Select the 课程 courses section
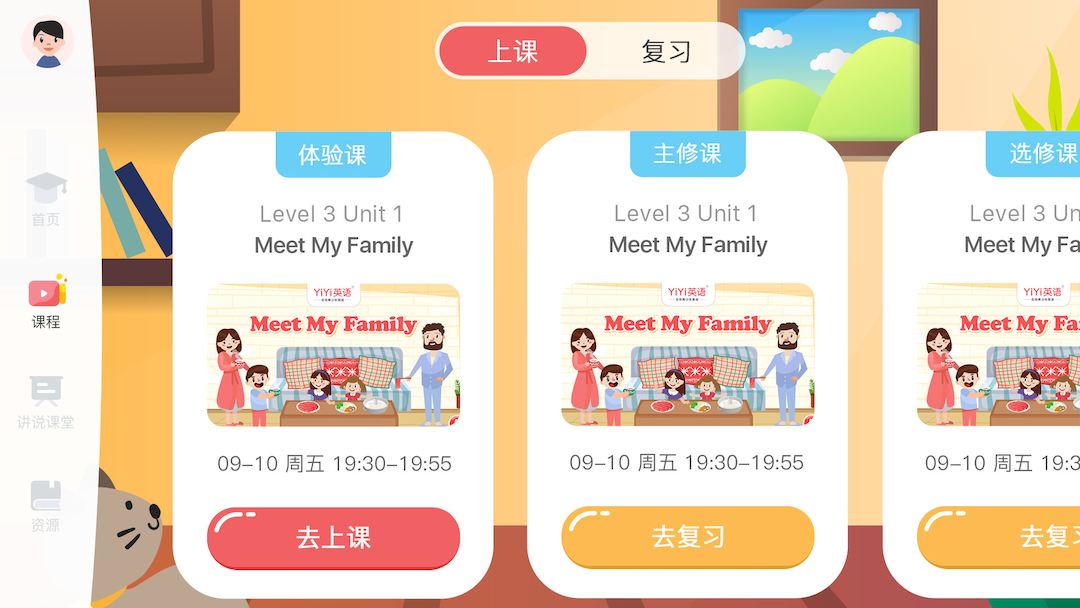The width and height of the screenshot is (1080, 608). [46, 301]
